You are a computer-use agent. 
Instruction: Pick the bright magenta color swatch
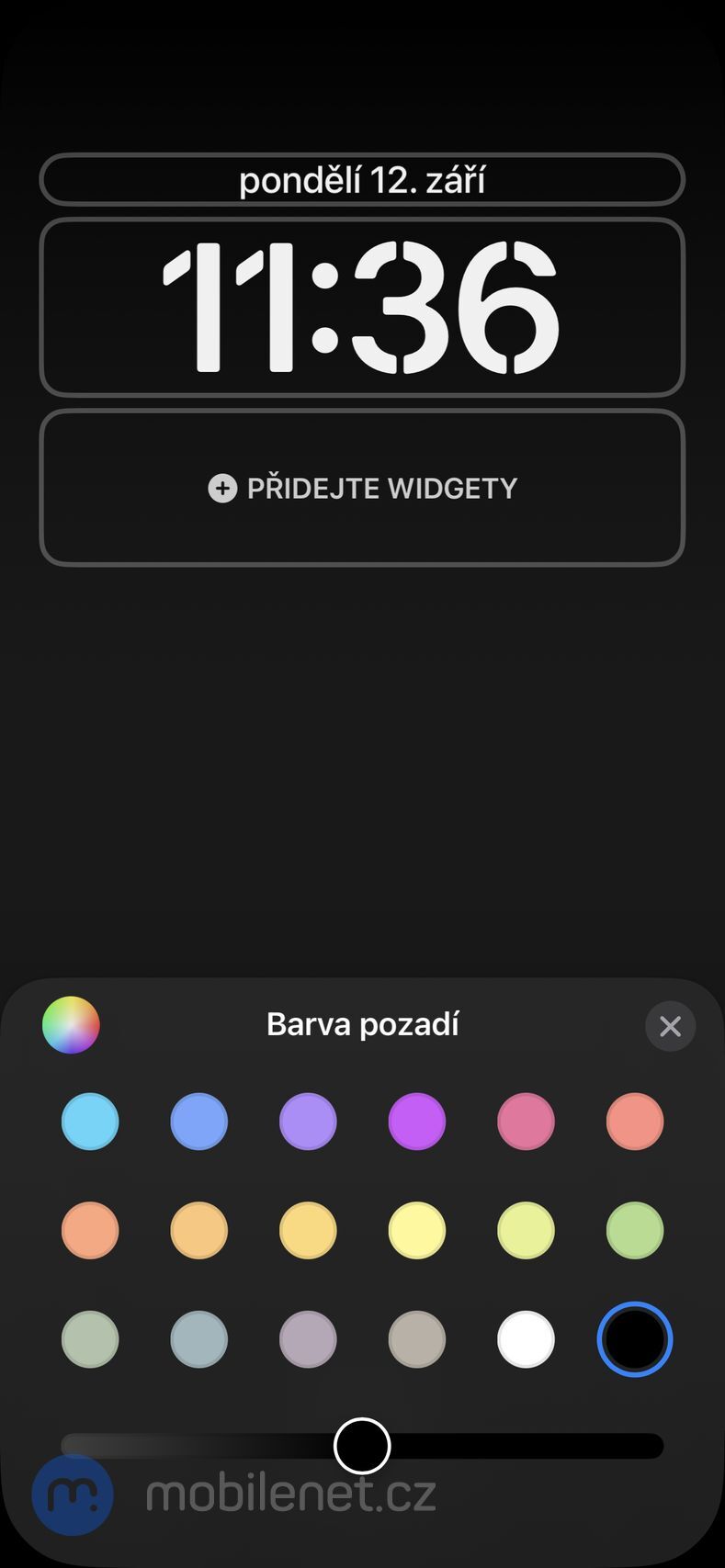[x=416, y=1121]
